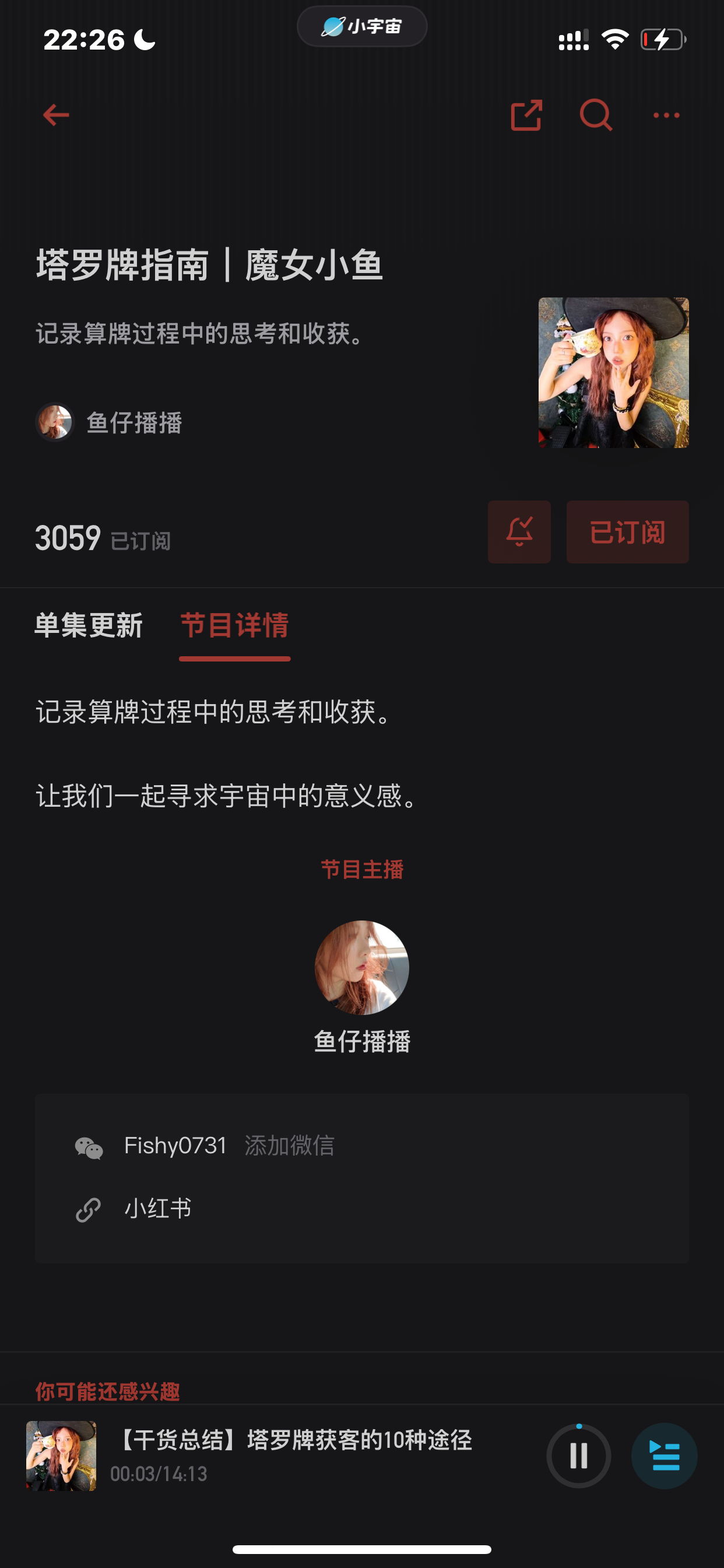The height and width of the screenshot is (1568, 724).
Task: Open 鱼仔播播 profile under the title
Action: point(110,422)
